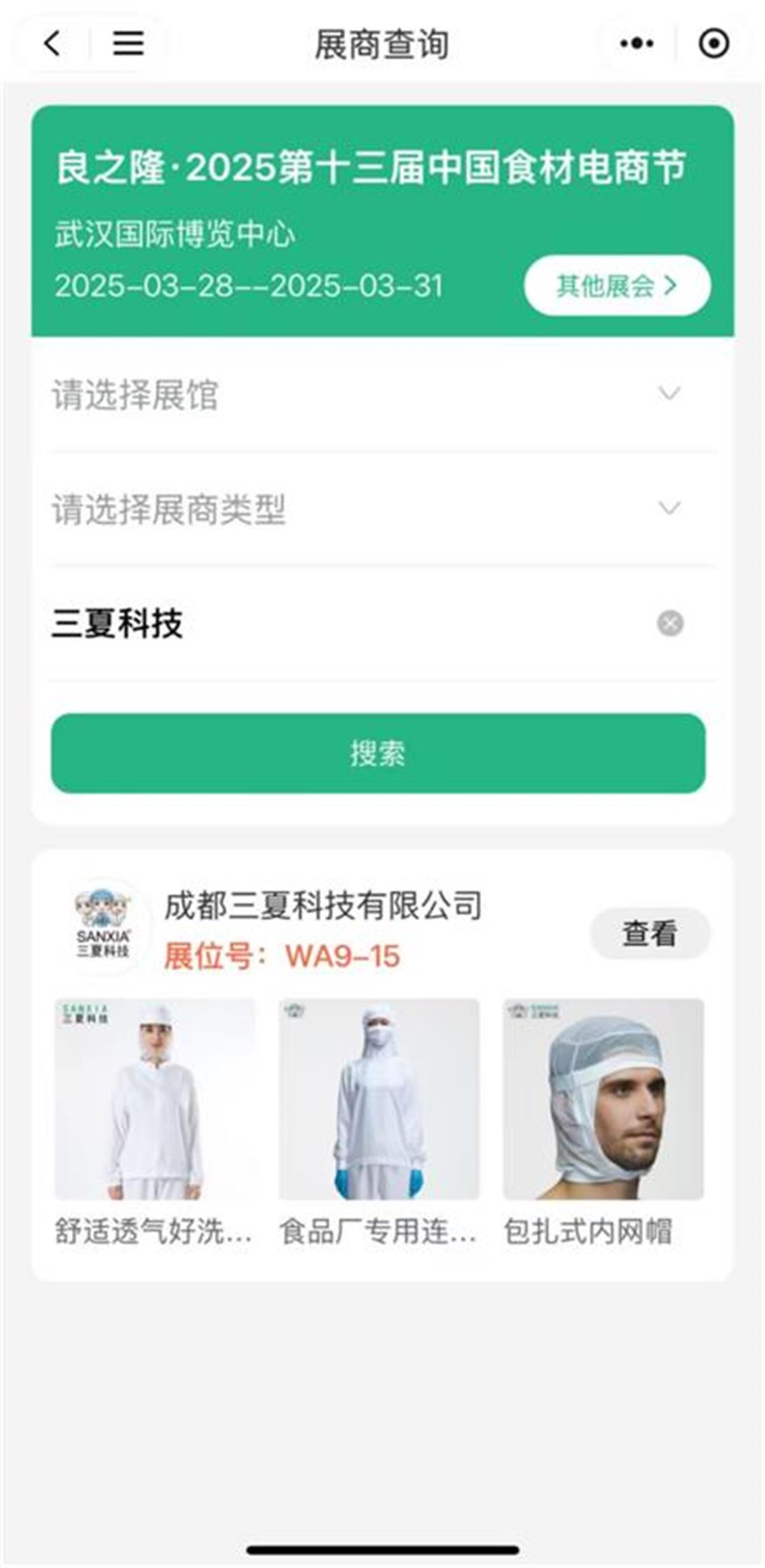This screenshot has height=1568, width=765.
Task: Open the 成都三夏科技有限公司 exhibitor card
Action: click(323, 906)
